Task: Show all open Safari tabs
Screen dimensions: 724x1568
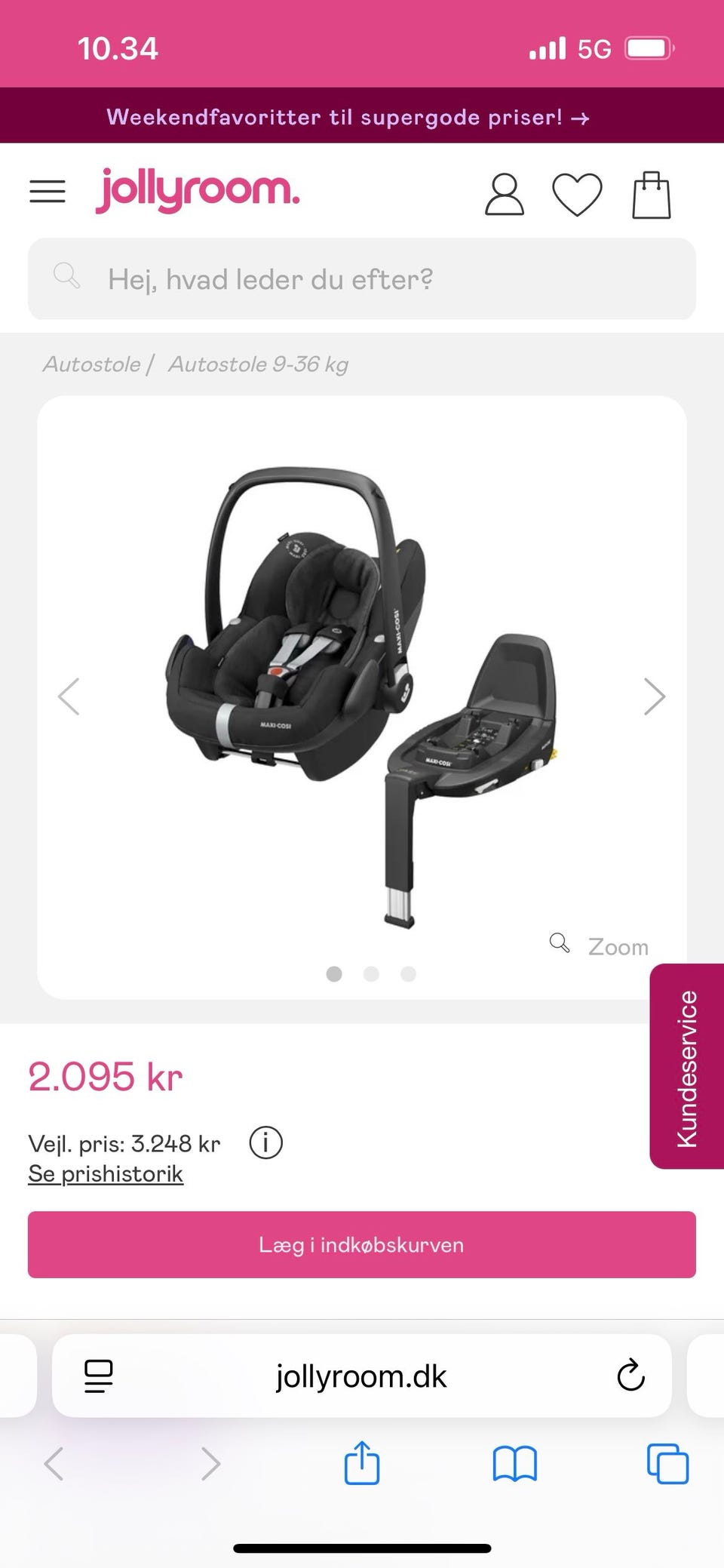Action: click(667, 1463)
